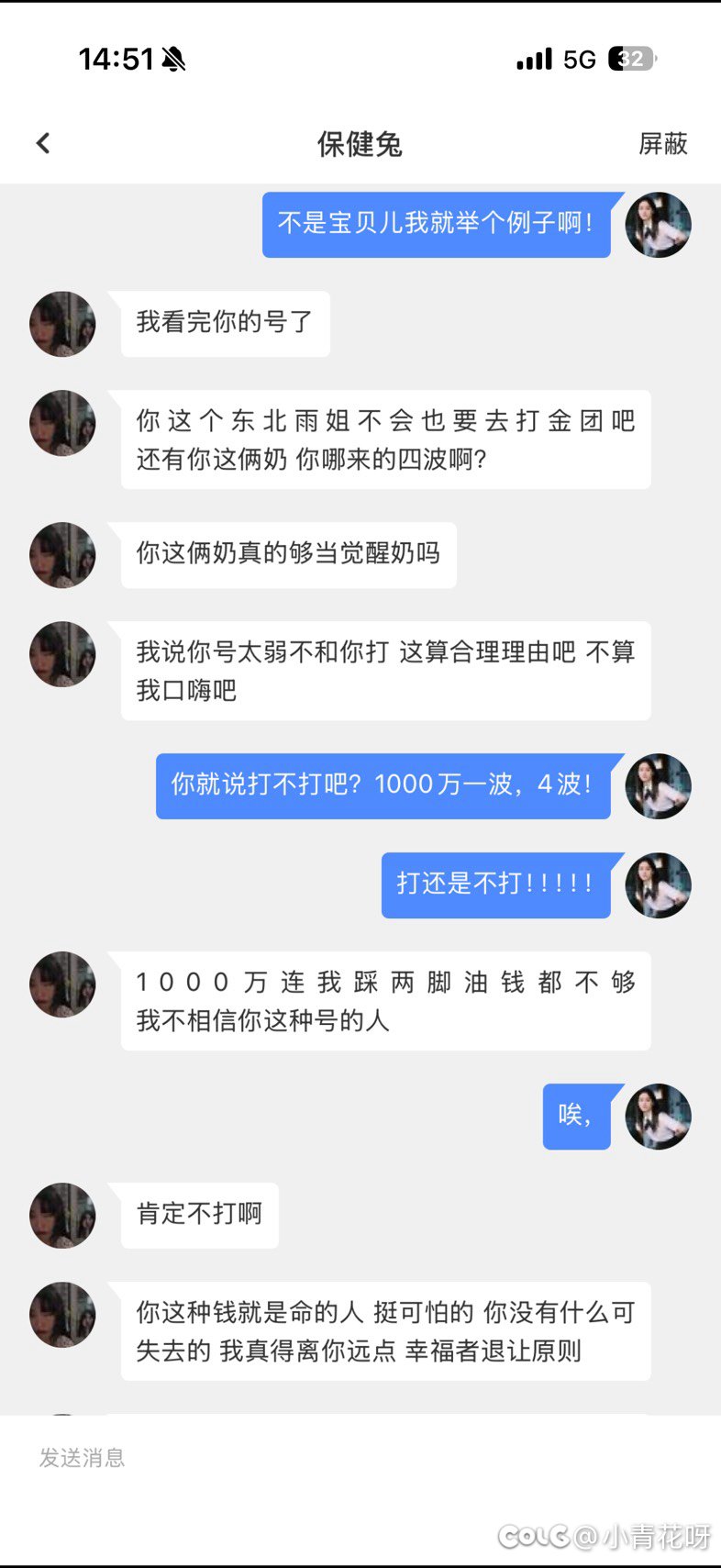Viewport: 721px width, 1568px height.
Task: Tap the back arrow to exit chat
Action: (x=42, y=143)
